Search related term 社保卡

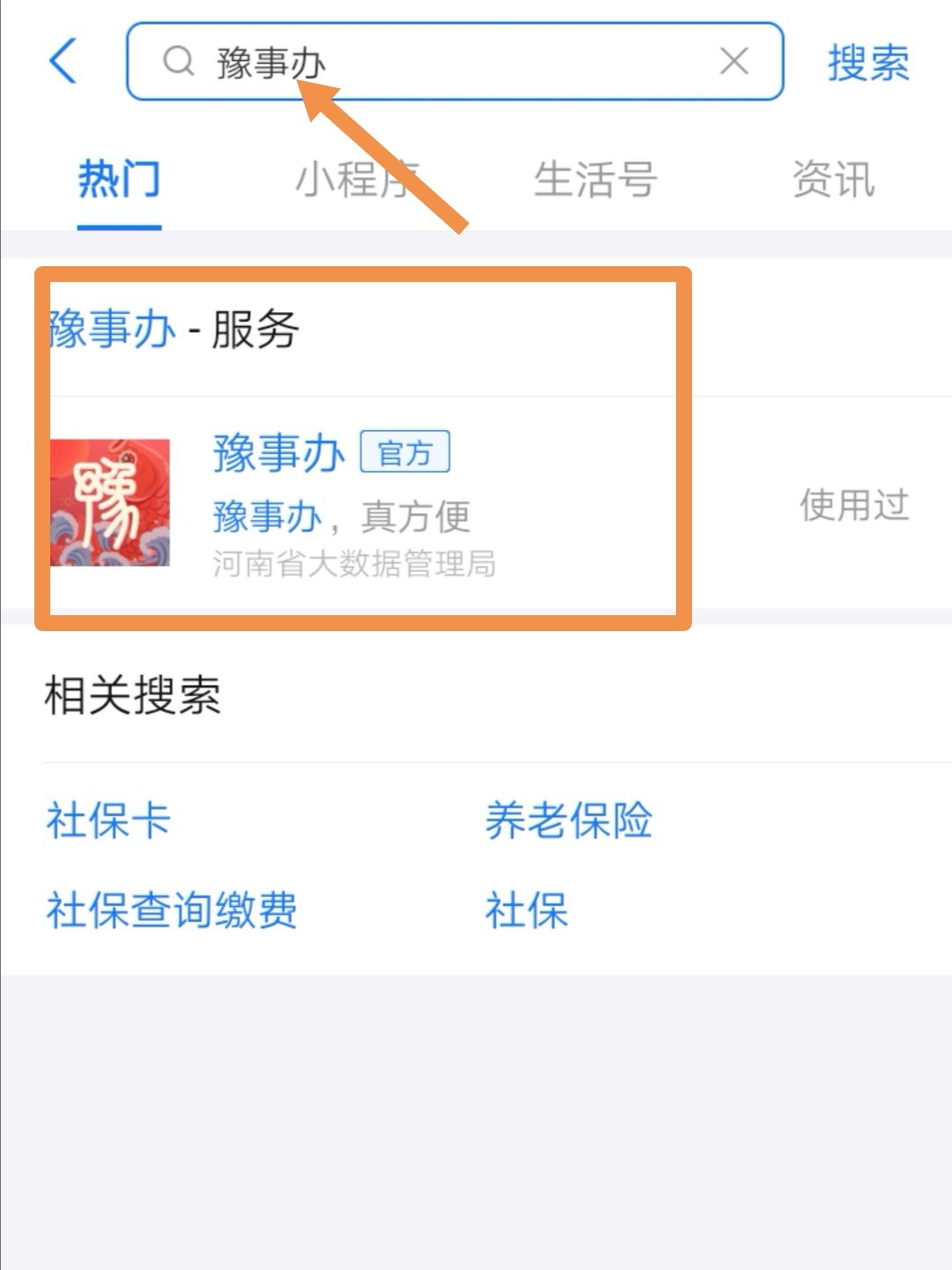point(108,821)
